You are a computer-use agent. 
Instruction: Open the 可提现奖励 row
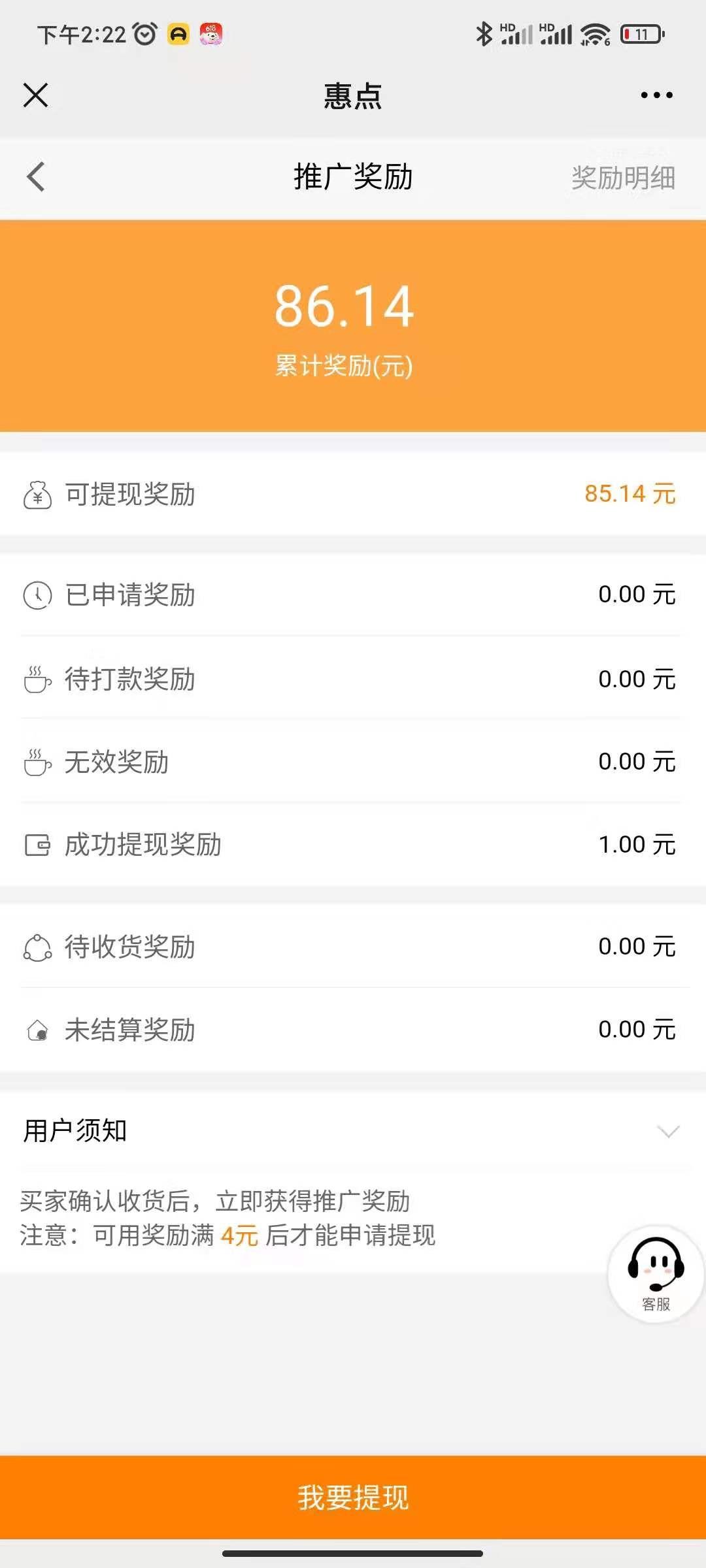tap(353, 494)
